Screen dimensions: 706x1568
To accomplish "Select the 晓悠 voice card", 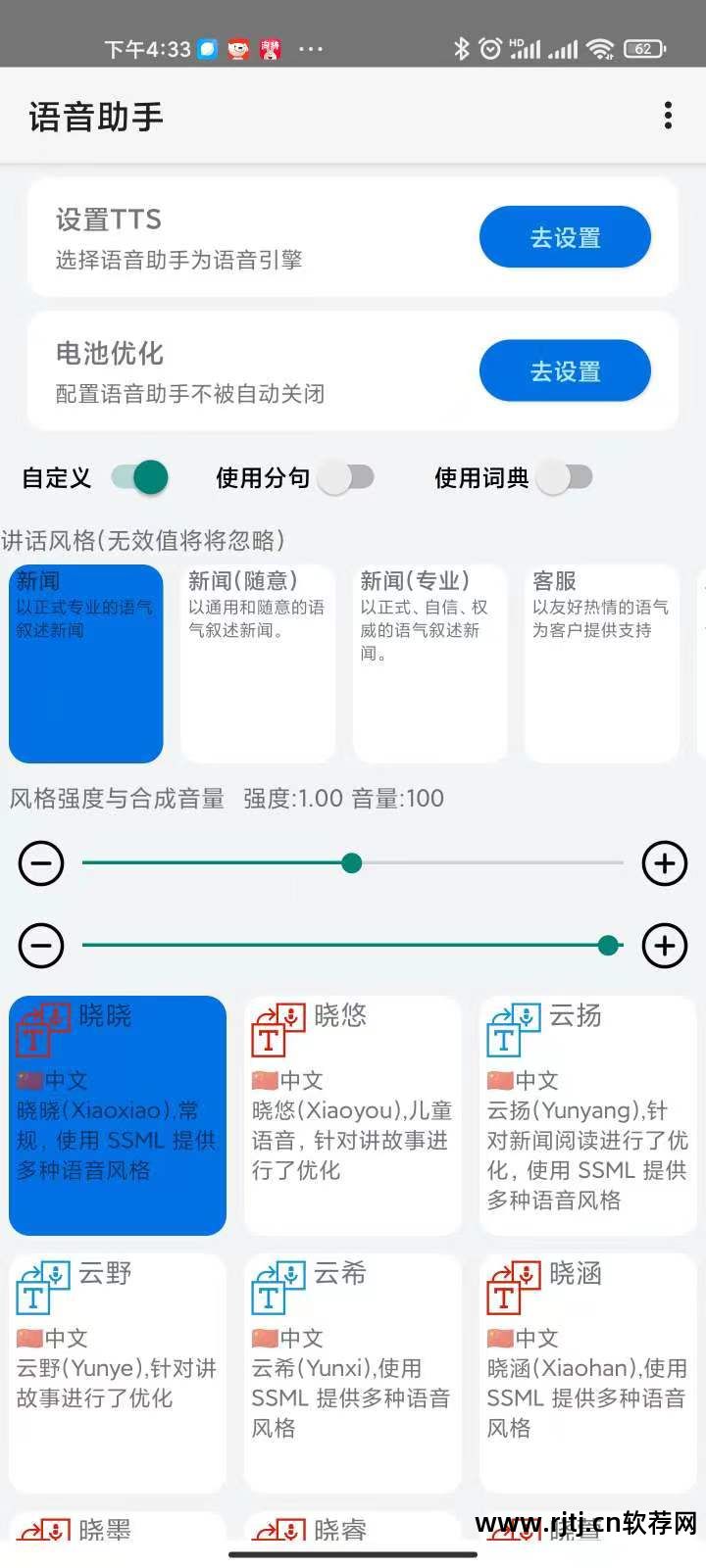I will tap(352, 1115).
